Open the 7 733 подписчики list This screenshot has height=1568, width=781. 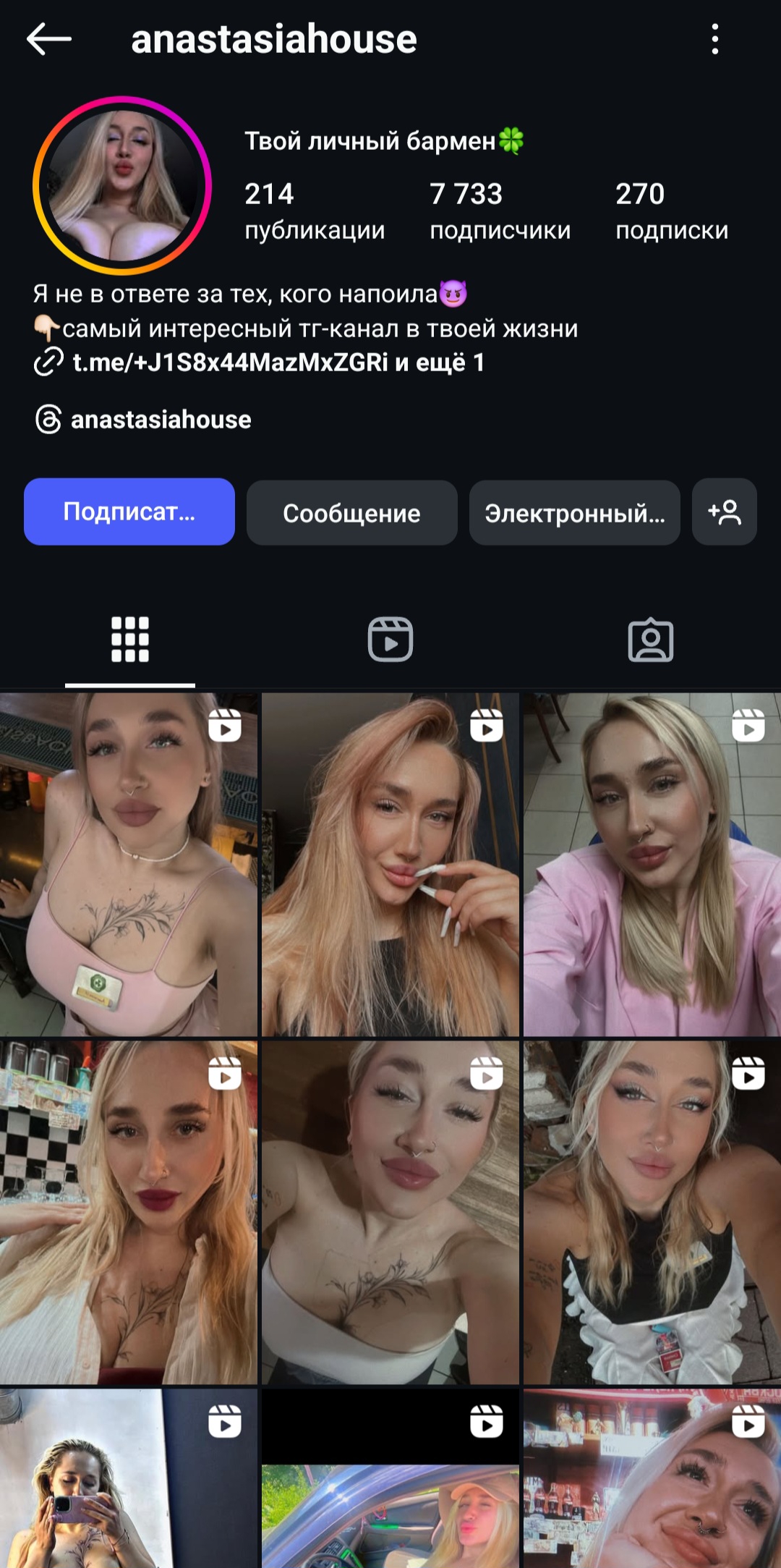pyautogui.click(x=500, y=211)
